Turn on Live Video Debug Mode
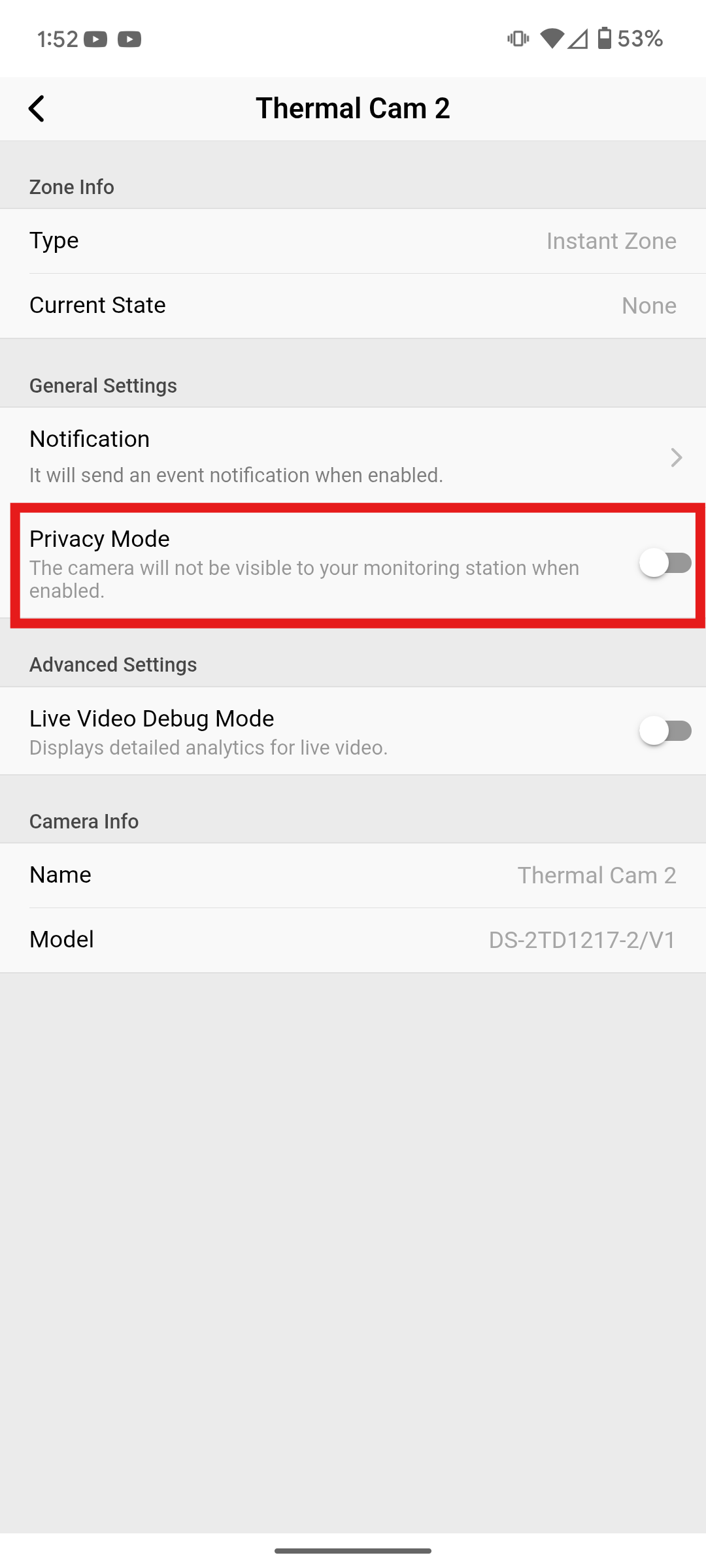 coord(665,730)
